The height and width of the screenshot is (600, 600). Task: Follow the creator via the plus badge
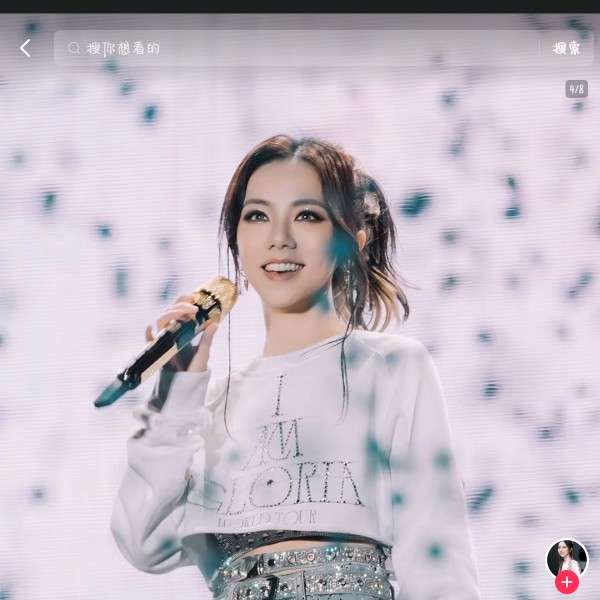point(567,582)
